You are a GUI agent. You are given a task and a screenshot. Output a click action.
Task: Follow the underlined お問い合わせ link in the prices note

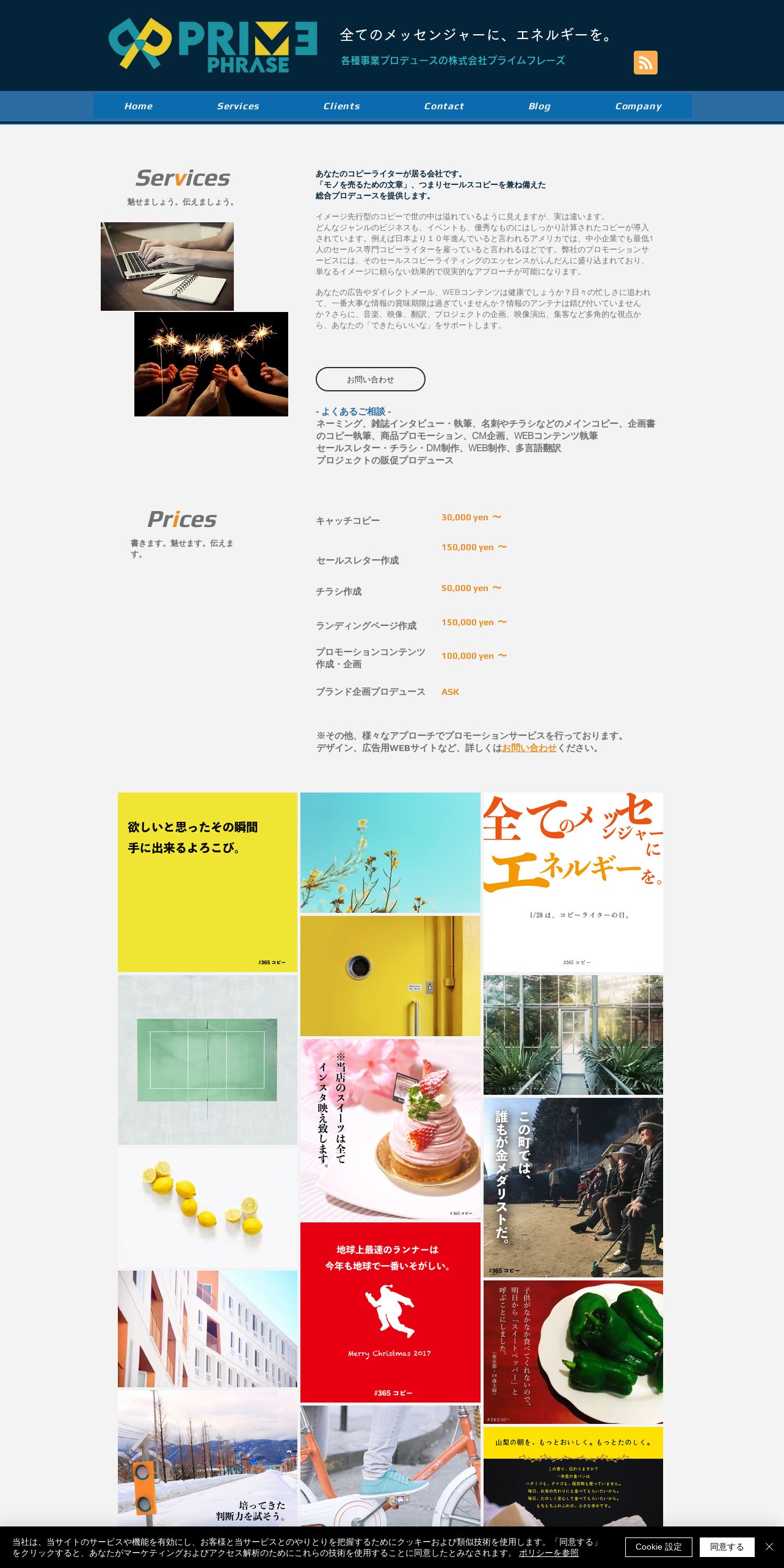pos(529,748)
